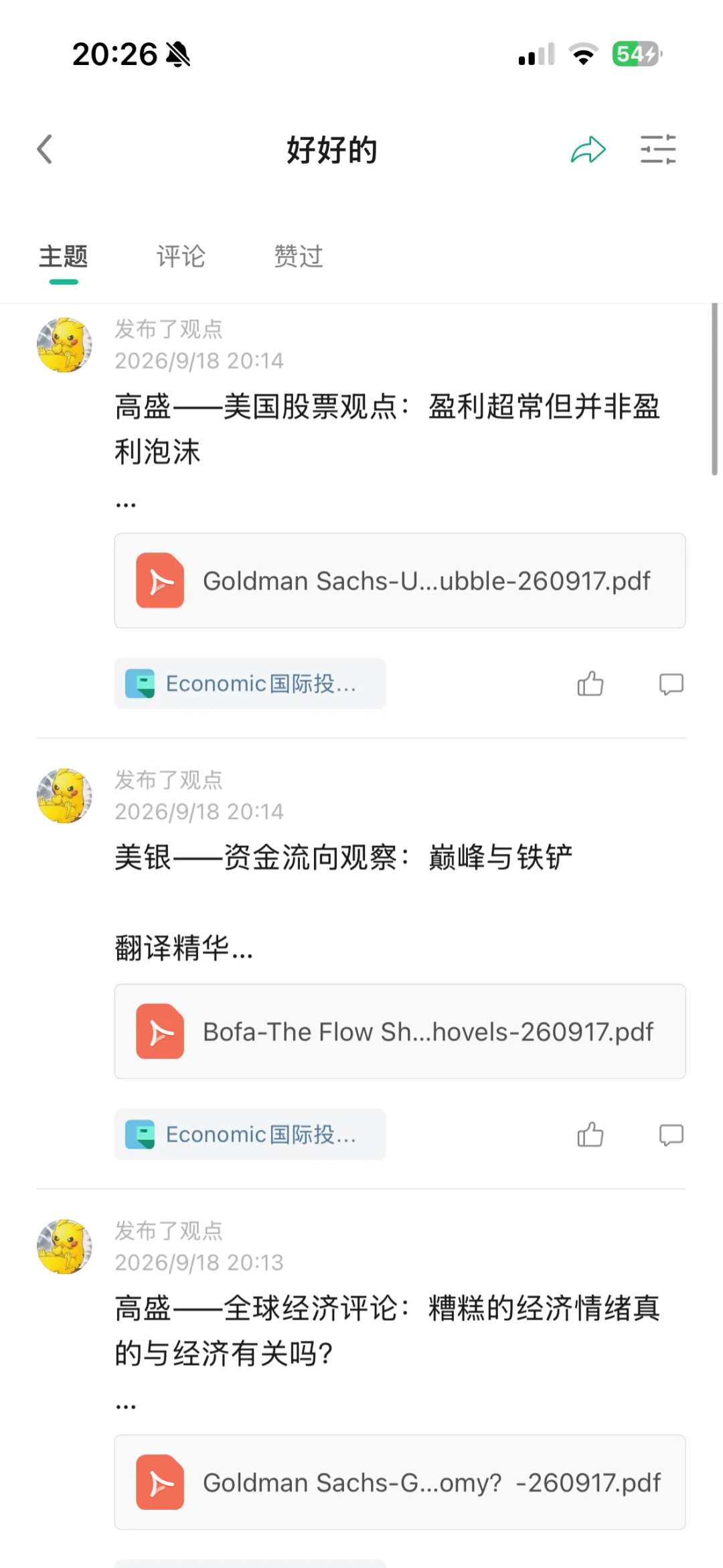The height and width of the screenshot is (1568, 723).
Task: Open Economic国际投 group under the 高盛美国股票观点 post
Action: [250, 684]
